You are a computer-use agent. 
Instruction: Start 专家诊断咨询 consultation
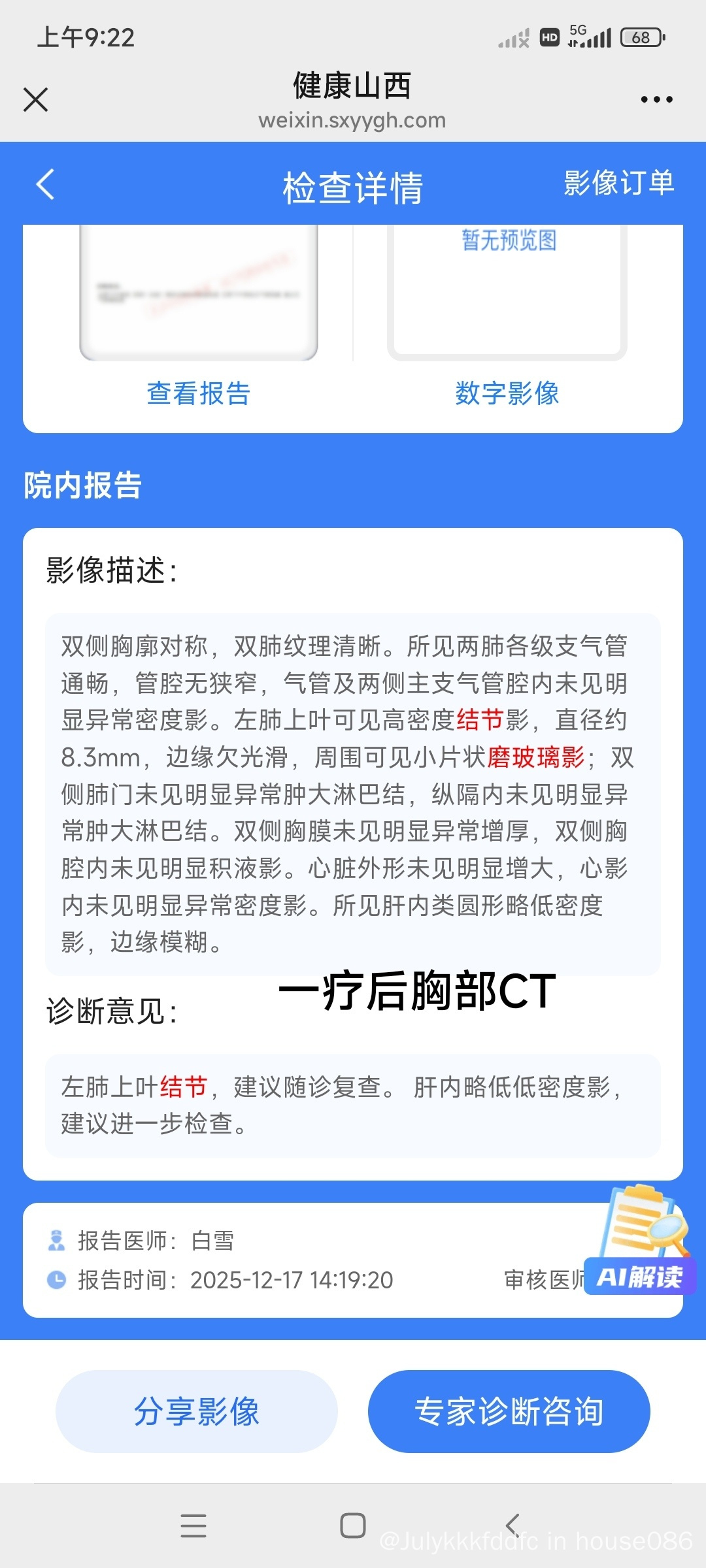coord(509,1411)
